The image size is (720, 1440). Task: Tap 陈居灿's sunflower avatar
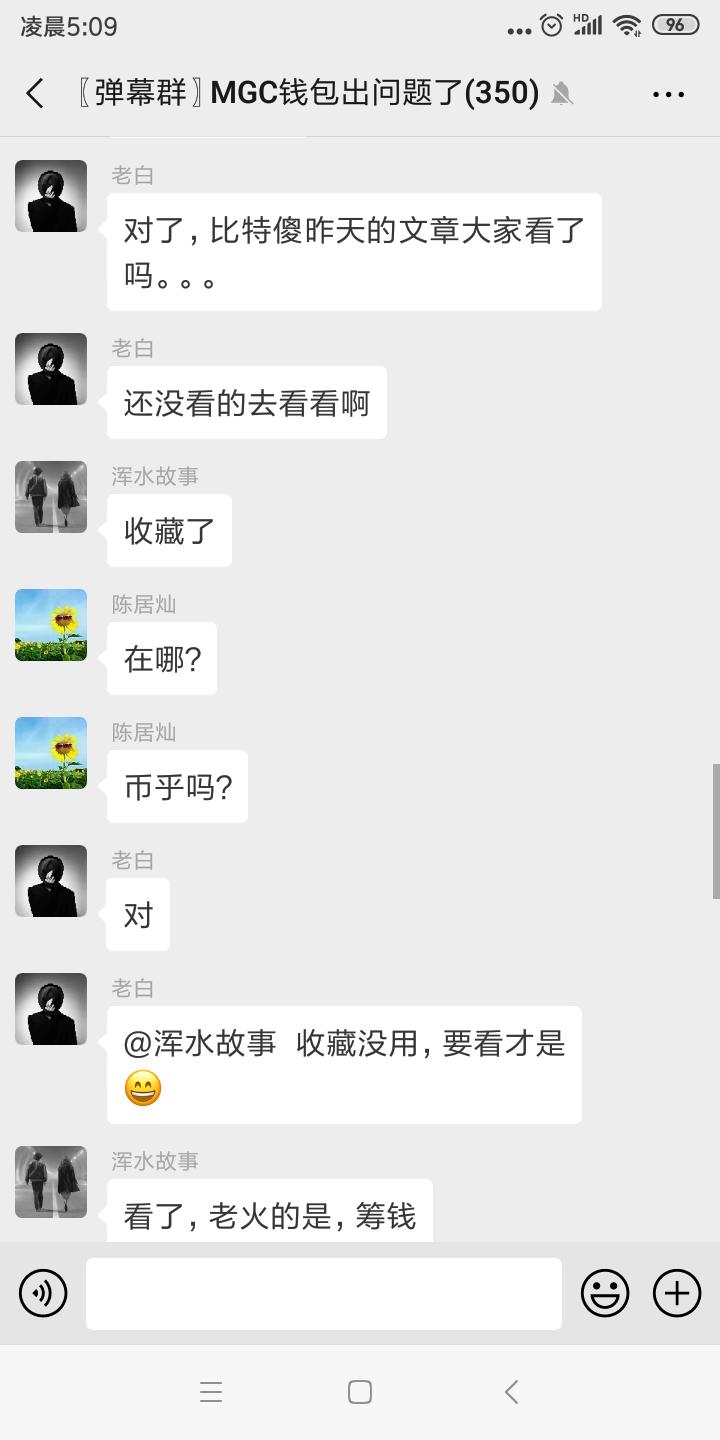coord(50,625)
